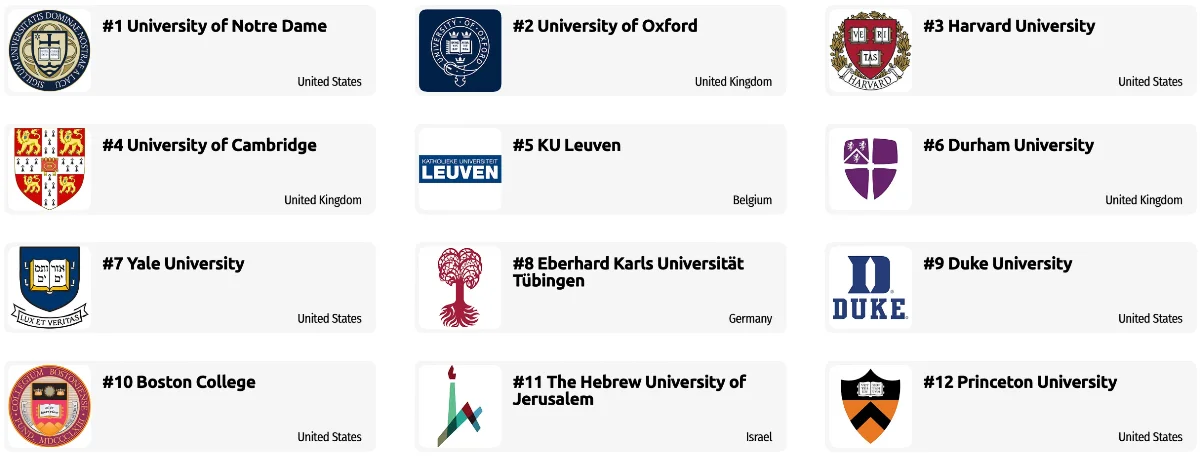Image resolution: width=1200 pixels, height=459 pixels.
Task: Open the University of Notre Dame card
Action: coord(214,27)
